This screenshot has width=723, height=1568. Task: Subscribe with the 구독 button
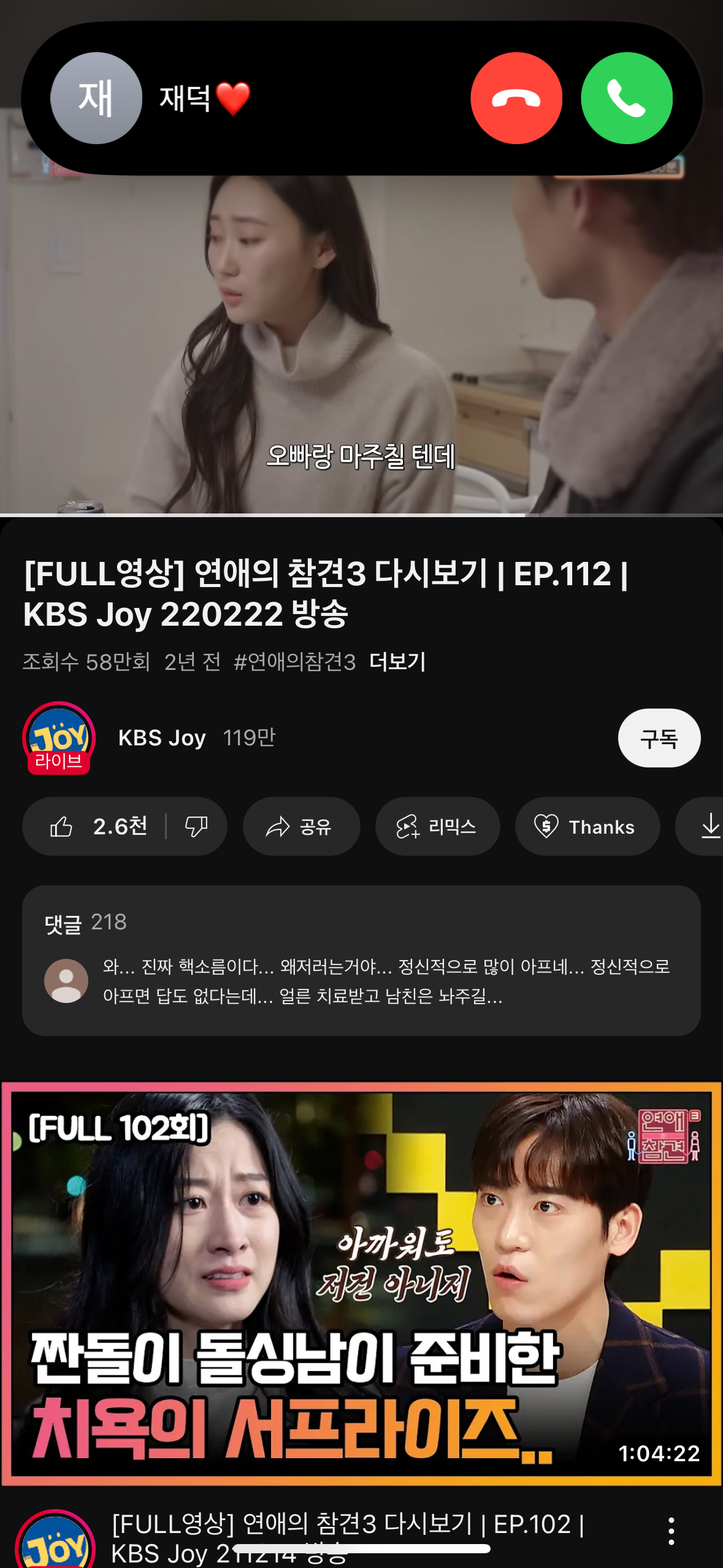point(659,738)
